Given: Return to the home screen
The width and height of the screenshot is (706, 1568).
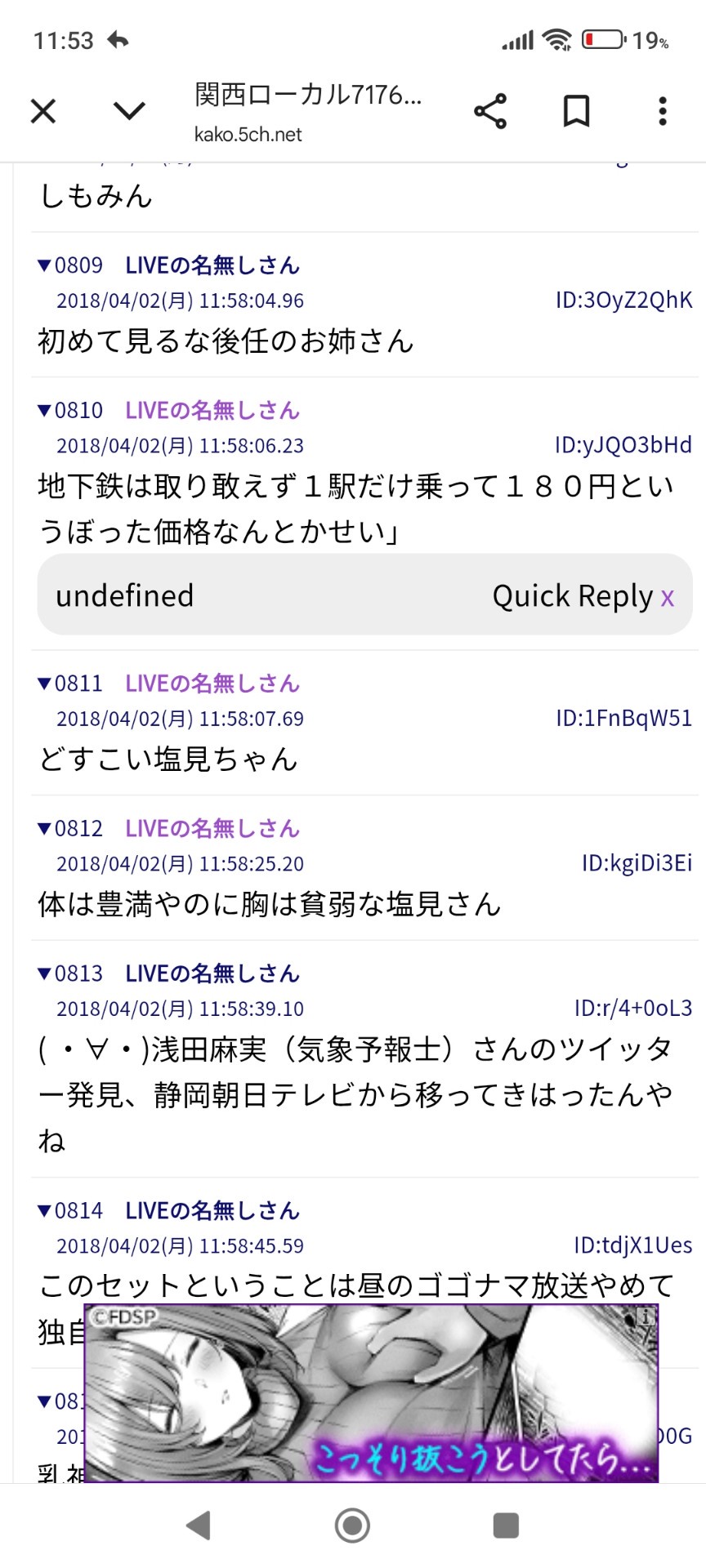Looking at the screenshot, I should point(352,1525).
